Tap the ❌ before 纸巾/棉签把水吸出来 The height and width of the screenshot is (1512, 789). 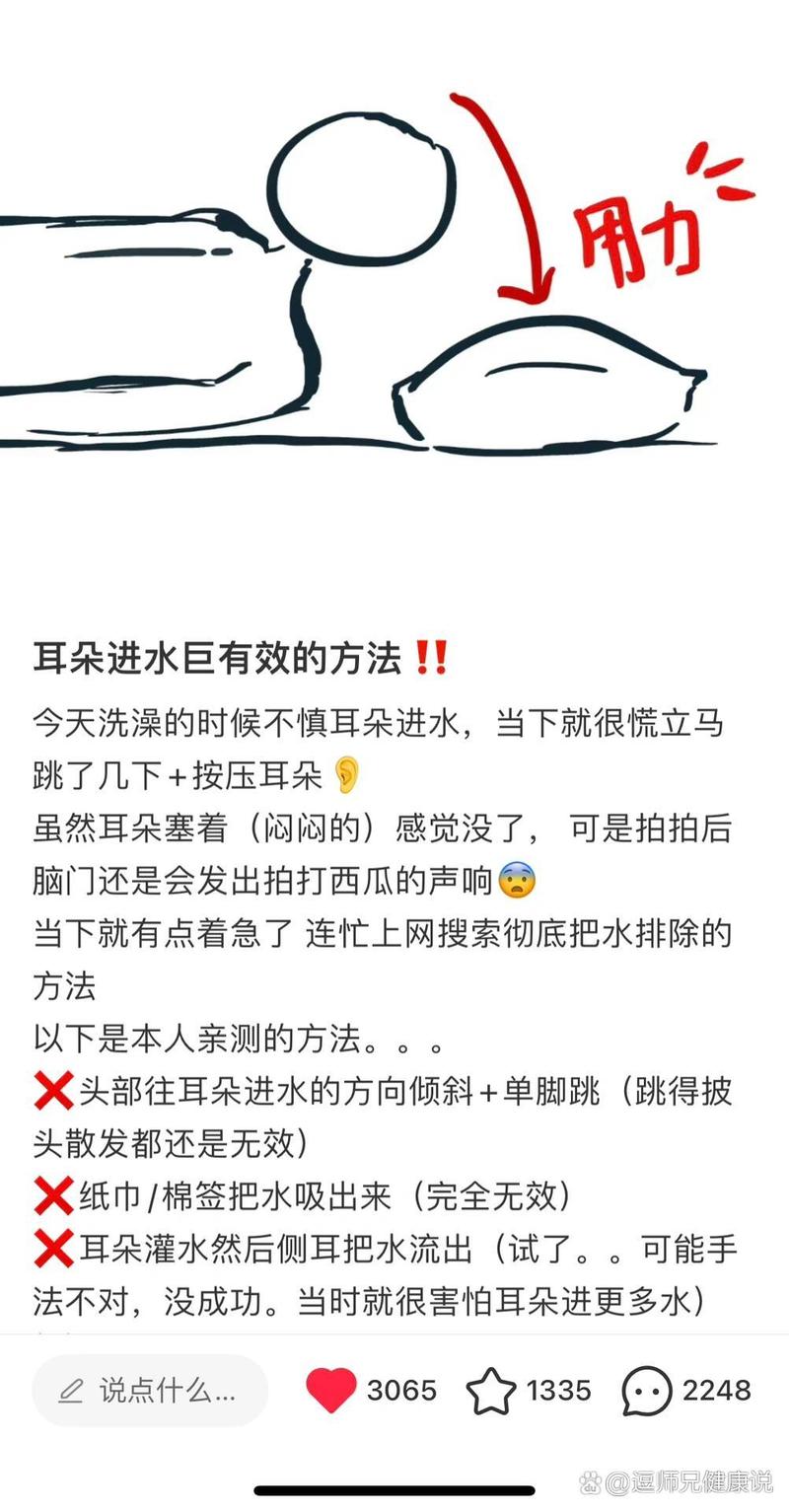[51, 1196]
